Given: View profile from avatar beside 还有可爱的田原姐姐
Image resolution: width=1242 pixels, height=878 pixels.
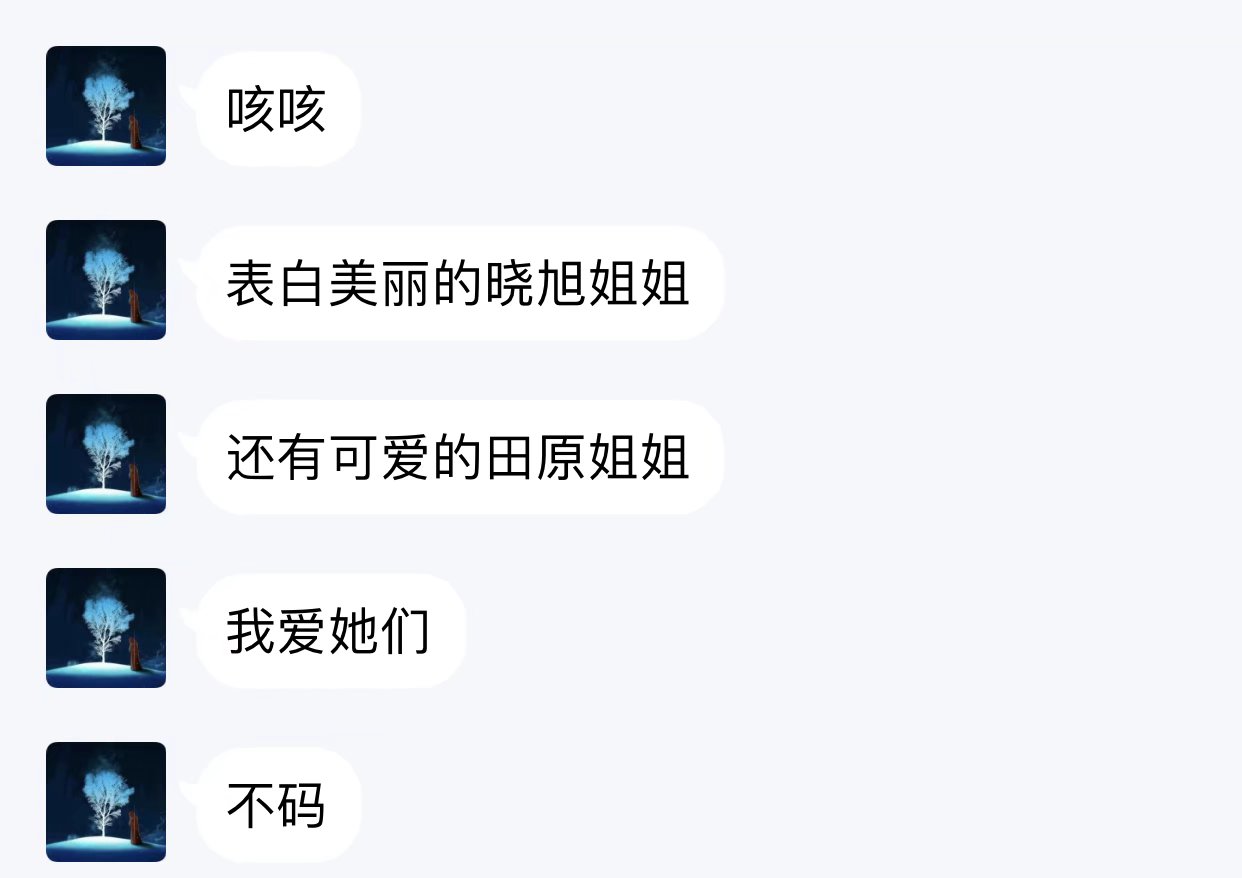Looking at the screenshot, I should (x=106, y=454).
